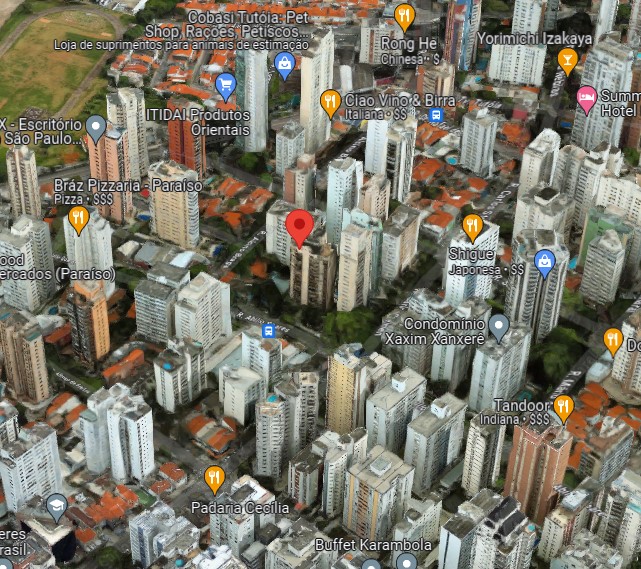Open the Tandoor Indian restaurant pin
The height and width of the screenshot is (569, 641).
pos(564,406)
